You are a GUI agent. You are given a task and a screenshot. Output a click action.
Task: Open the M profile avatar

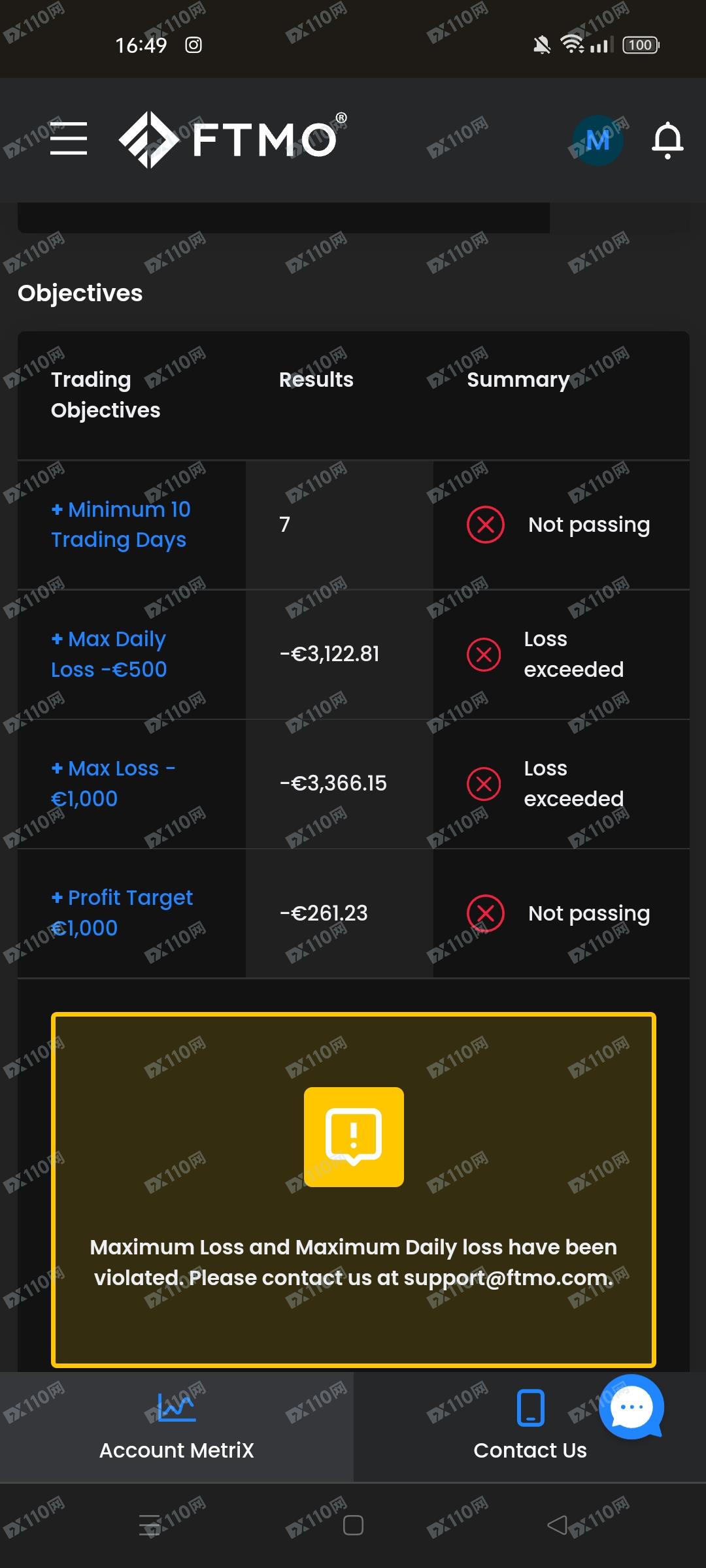pos(597,140)
